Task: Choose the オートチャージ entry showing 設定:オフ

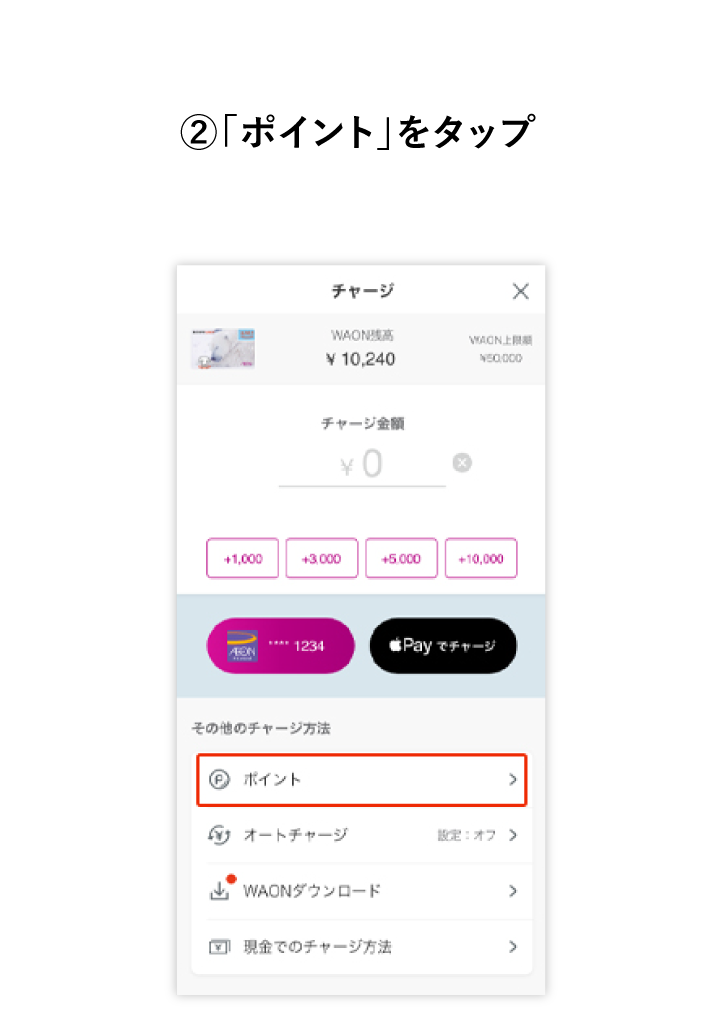Action: point(361,835)
